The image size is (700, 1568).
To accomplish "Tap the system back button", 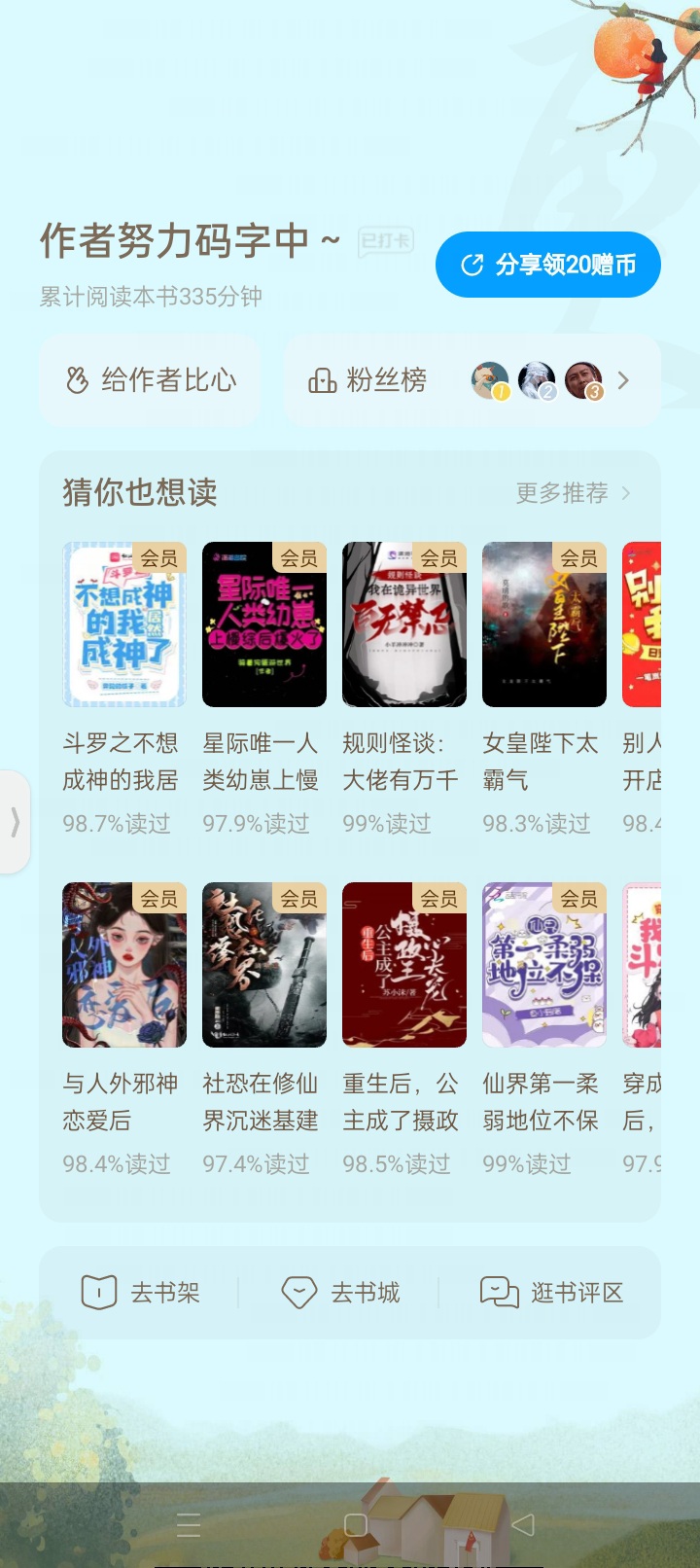I will [523, 1524].
